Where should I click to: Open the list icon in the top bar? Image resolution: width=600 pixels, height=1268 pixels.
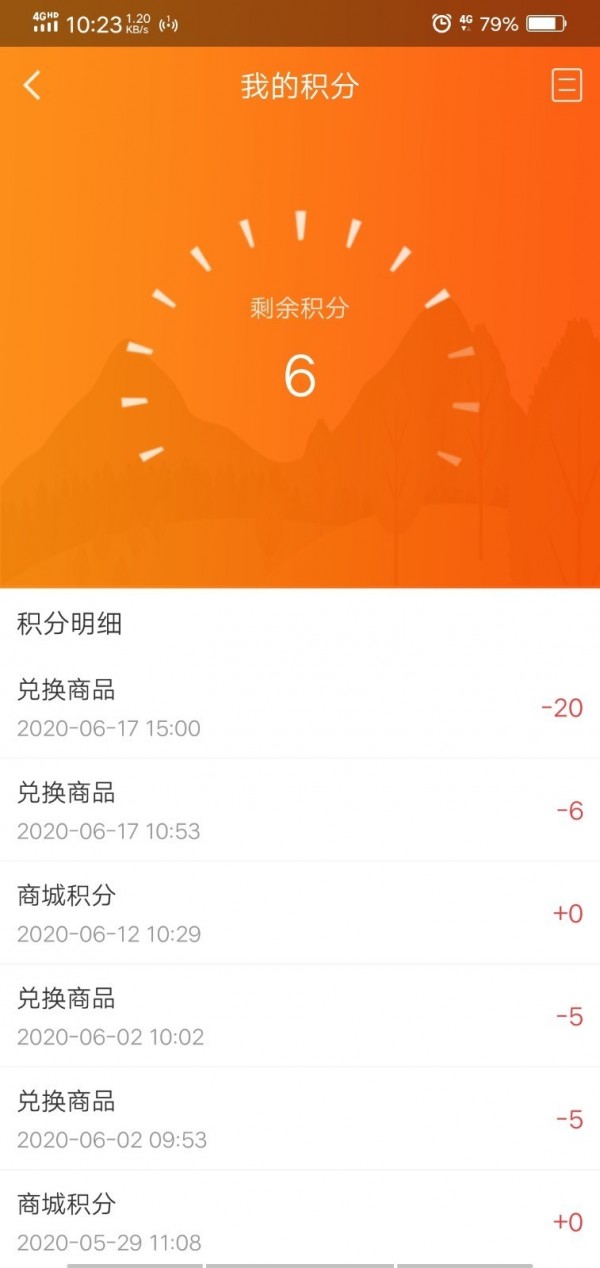(x=566, y=86)
